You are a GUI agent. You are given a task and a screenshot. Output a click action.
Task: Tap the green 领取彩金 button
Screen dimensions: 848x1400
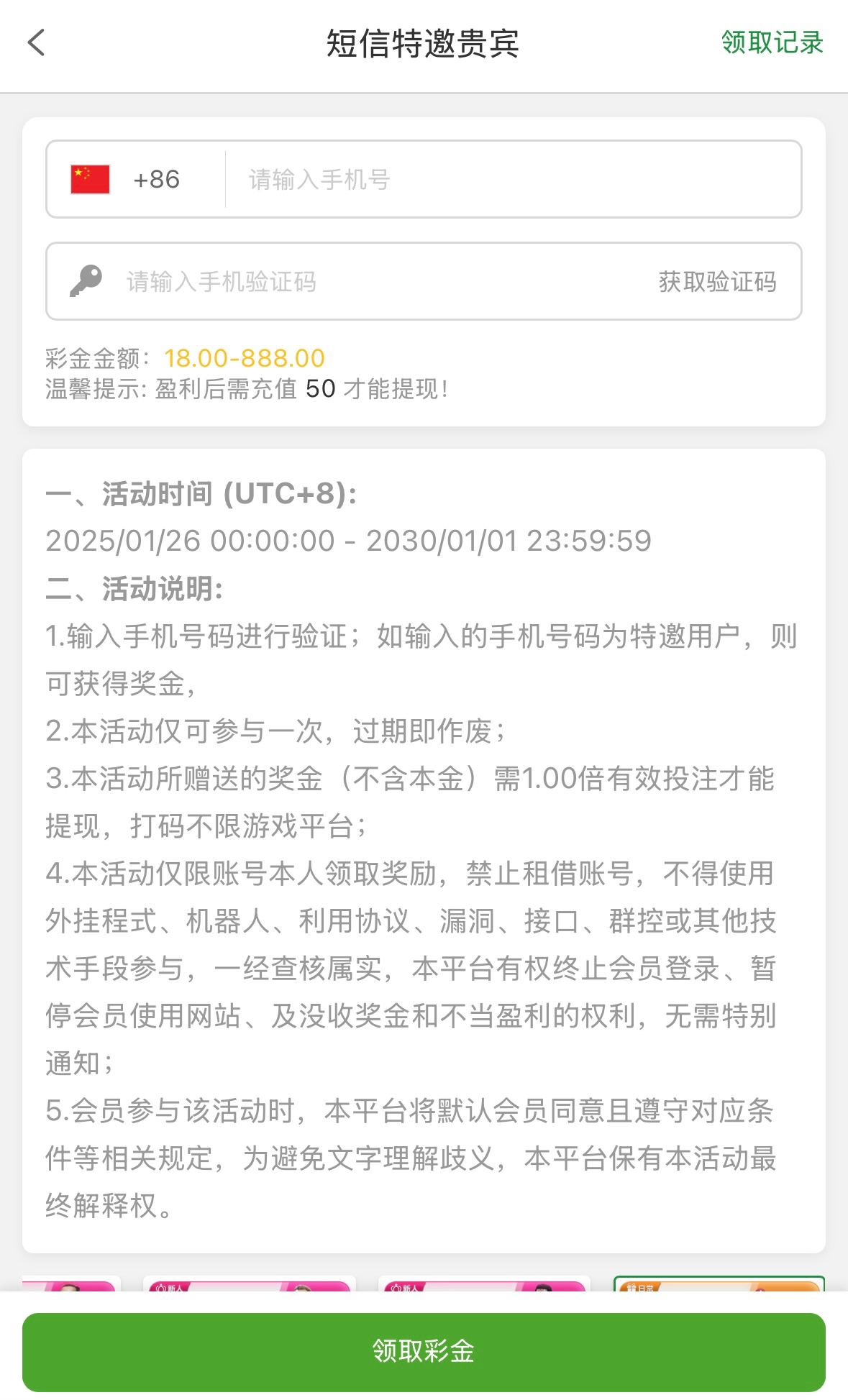tap(424, 1351)
